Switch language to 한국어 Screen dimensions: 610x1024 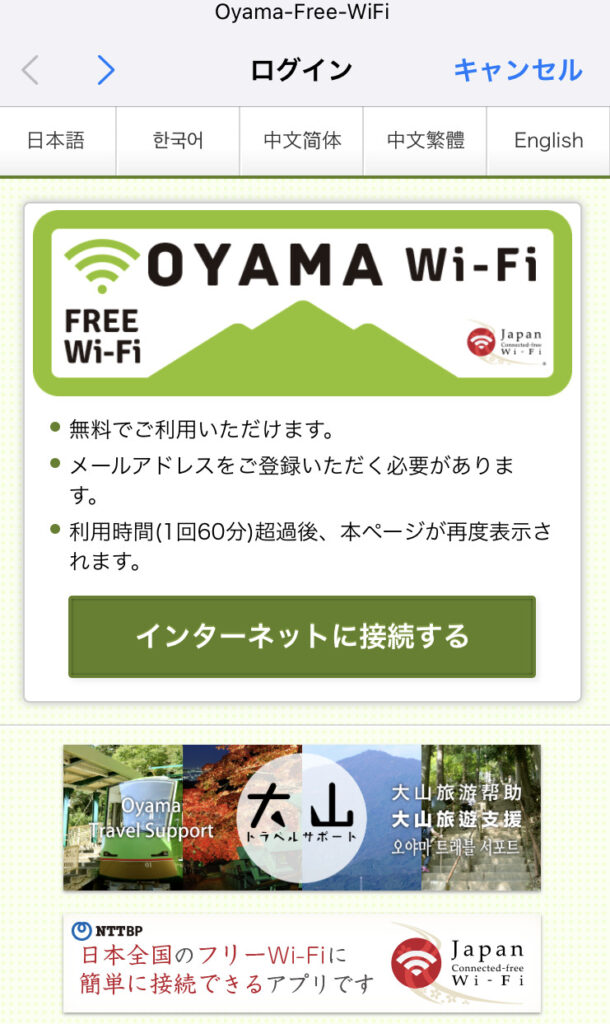pyautogui.click(x=178, y=141)
